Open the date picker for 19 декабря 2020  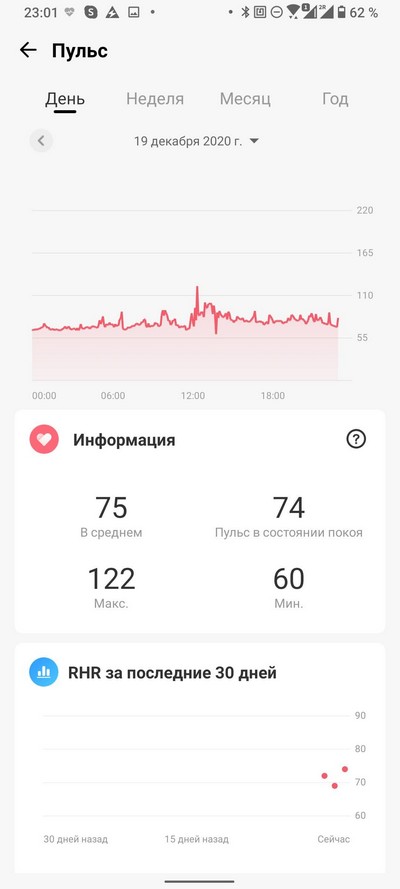tap(196, 141)
